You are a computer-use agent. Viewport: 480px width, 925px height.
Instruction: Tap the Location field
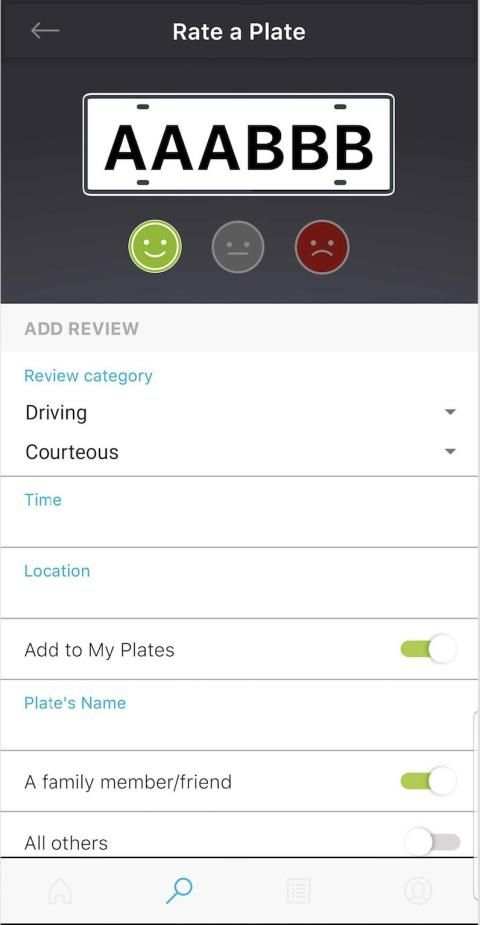point(240,583)
